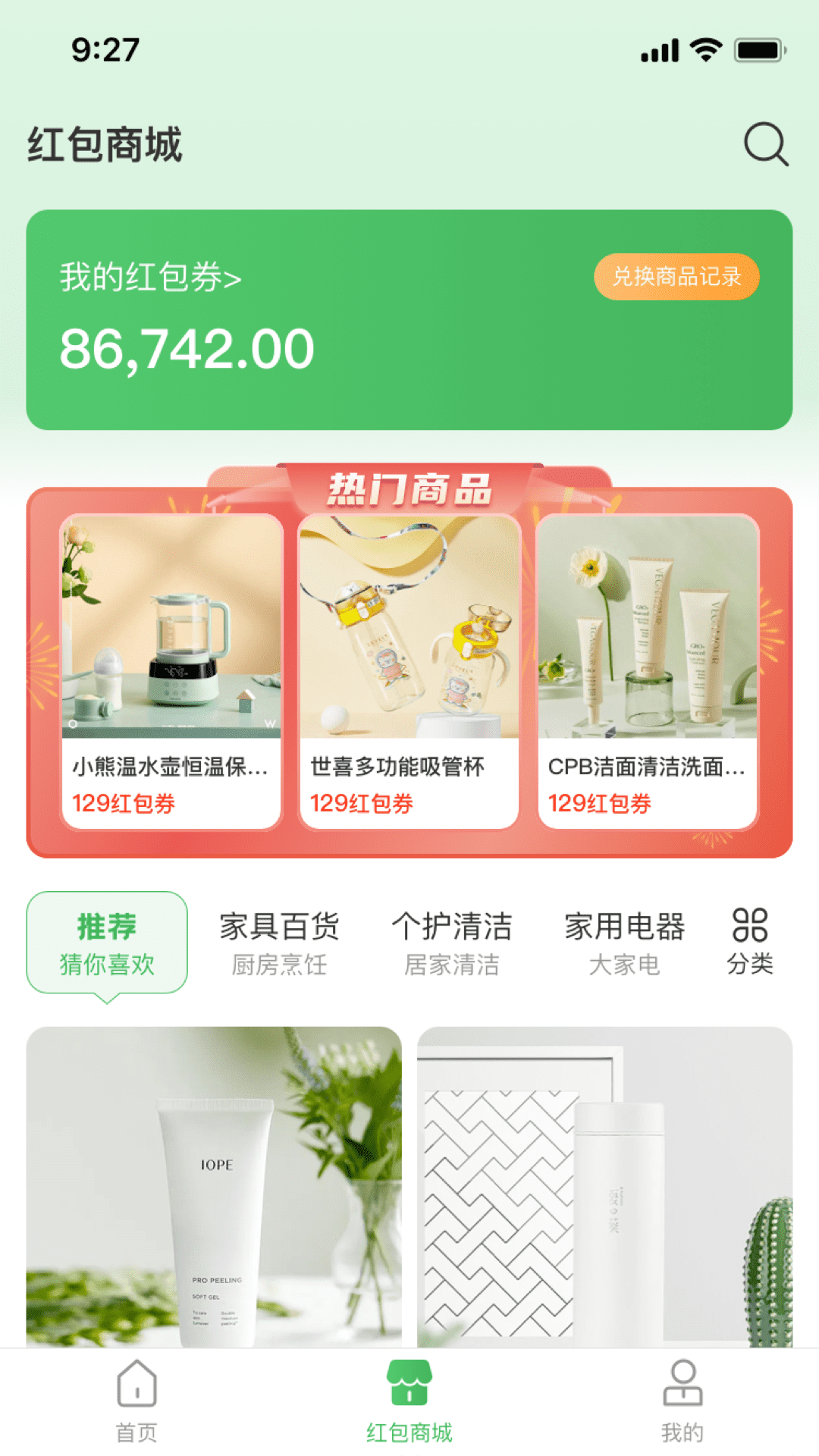The image size is (819, 1456).
Task: Switch to 个护清洁 category tab
Action: coord(452,943)
